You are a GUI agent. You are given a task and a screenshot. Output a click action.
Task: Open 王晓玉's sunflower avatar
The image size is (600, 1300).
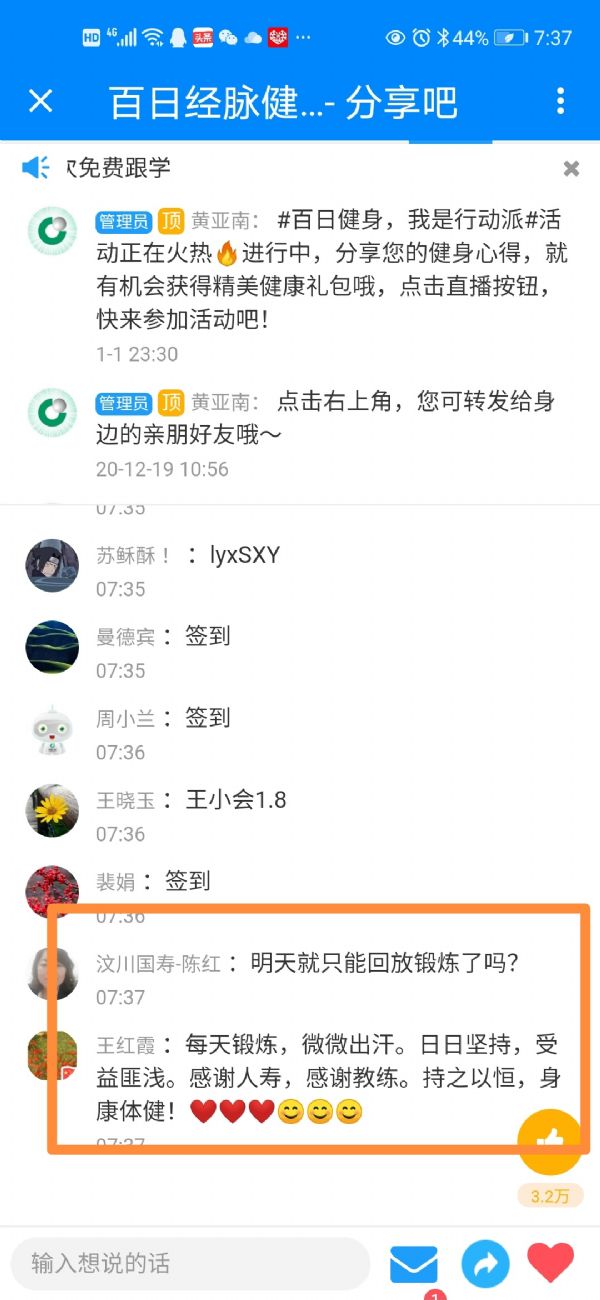(52, 810)
